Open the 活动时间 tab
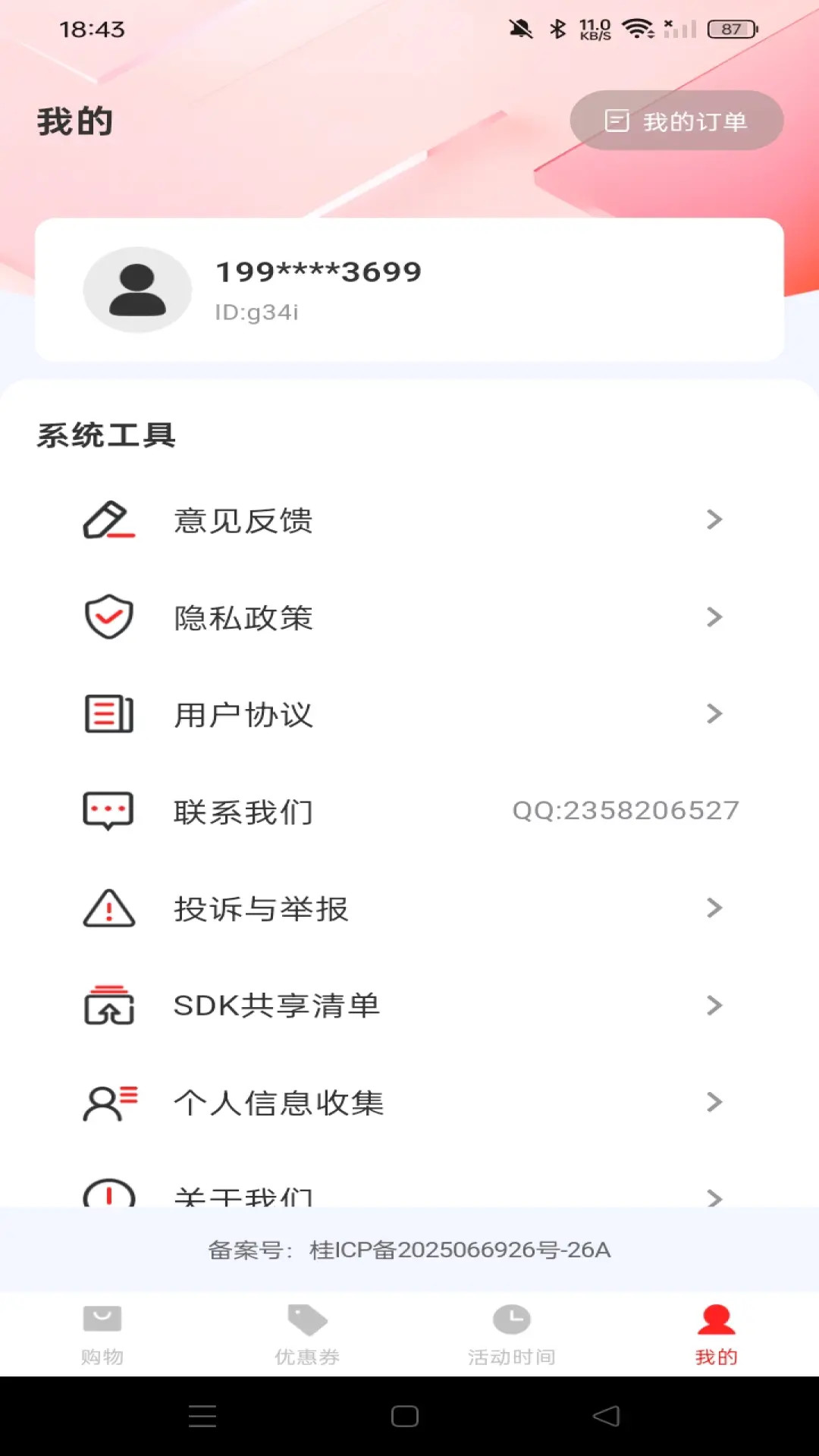The width and height of the screenshot is (819, 1456). coord(512,1335)
